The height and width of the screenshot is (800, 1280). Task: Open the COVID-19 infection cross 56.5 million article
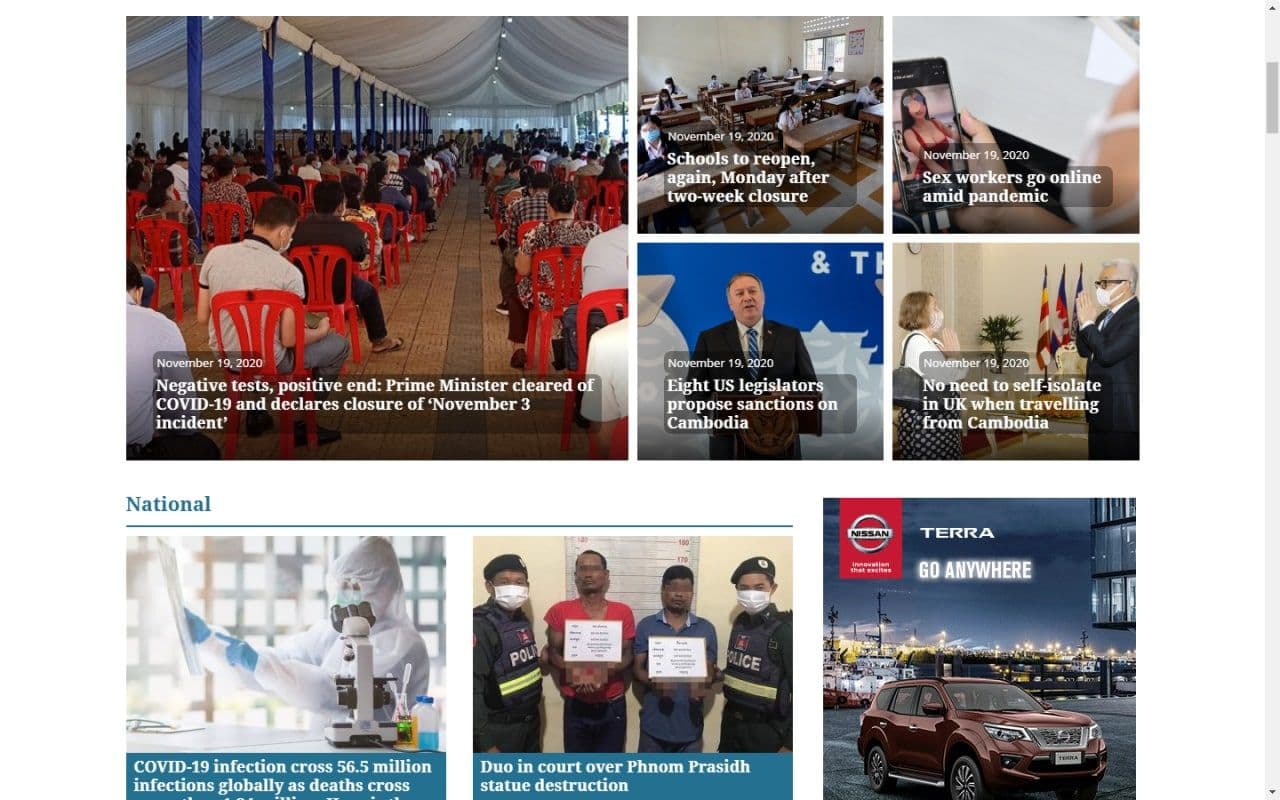click(283, 776)
